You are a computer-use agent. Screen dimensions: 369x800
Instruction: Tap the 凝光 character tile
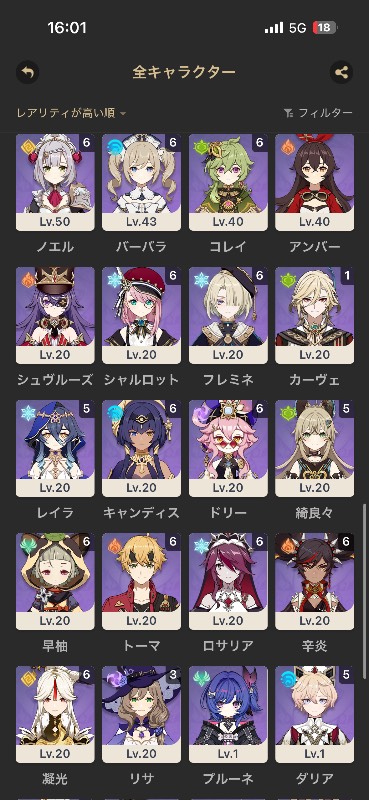pyautogui.click(x=55, y=715)
